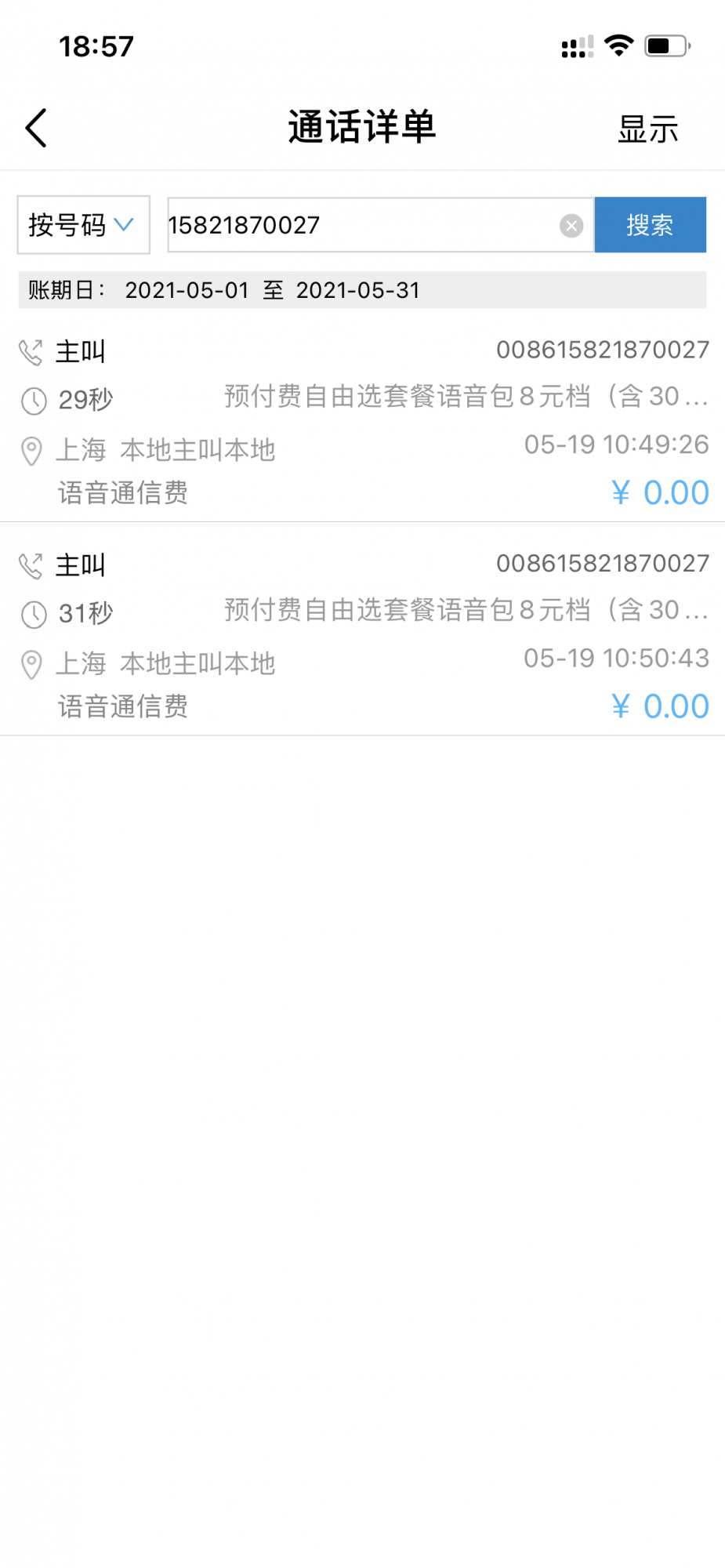Clear the entered phone number
The width and height of the screenshot is (725, 1568).
pyautogui.click(x=571, y=226)
